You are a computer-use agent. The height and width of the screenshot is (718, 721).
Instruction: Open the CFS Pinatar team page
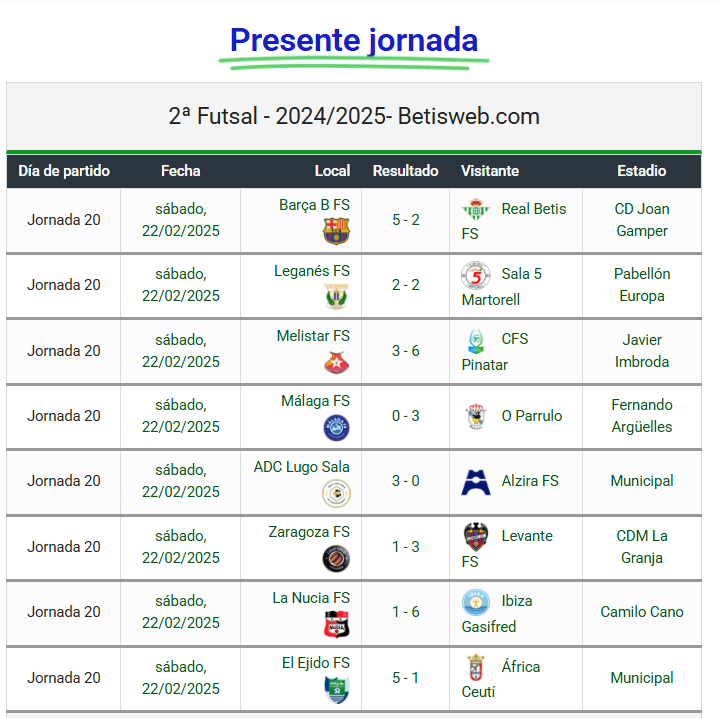[x=514, y=340]
